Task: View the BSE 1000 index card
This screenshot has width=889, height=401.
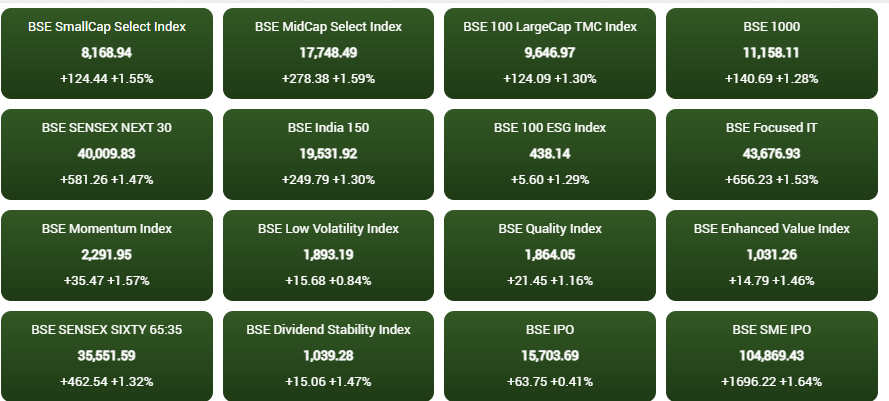Action: [771, 53]
